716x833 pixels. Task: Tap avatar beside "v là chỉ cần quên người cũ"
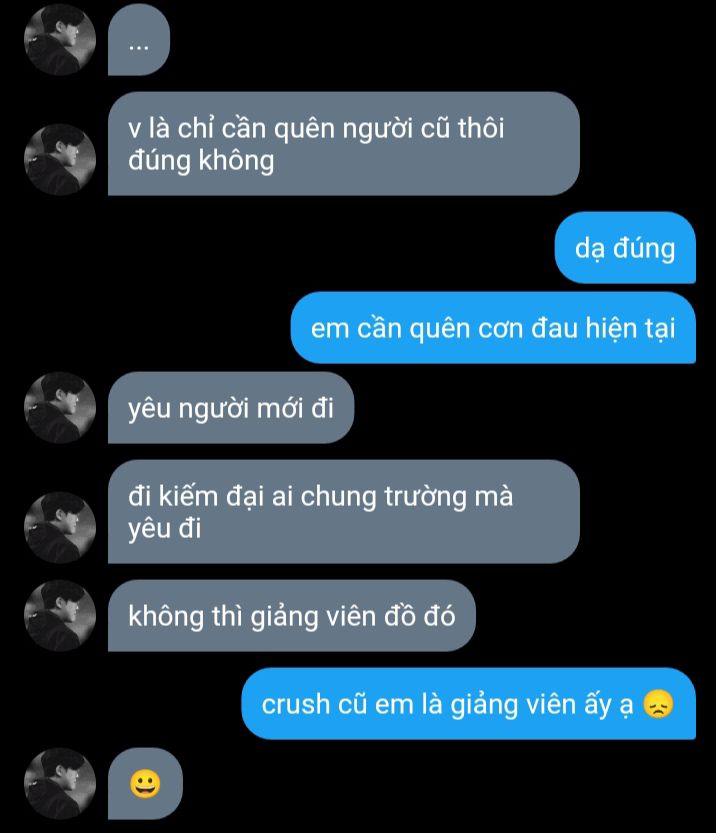[x=59, y=159]
